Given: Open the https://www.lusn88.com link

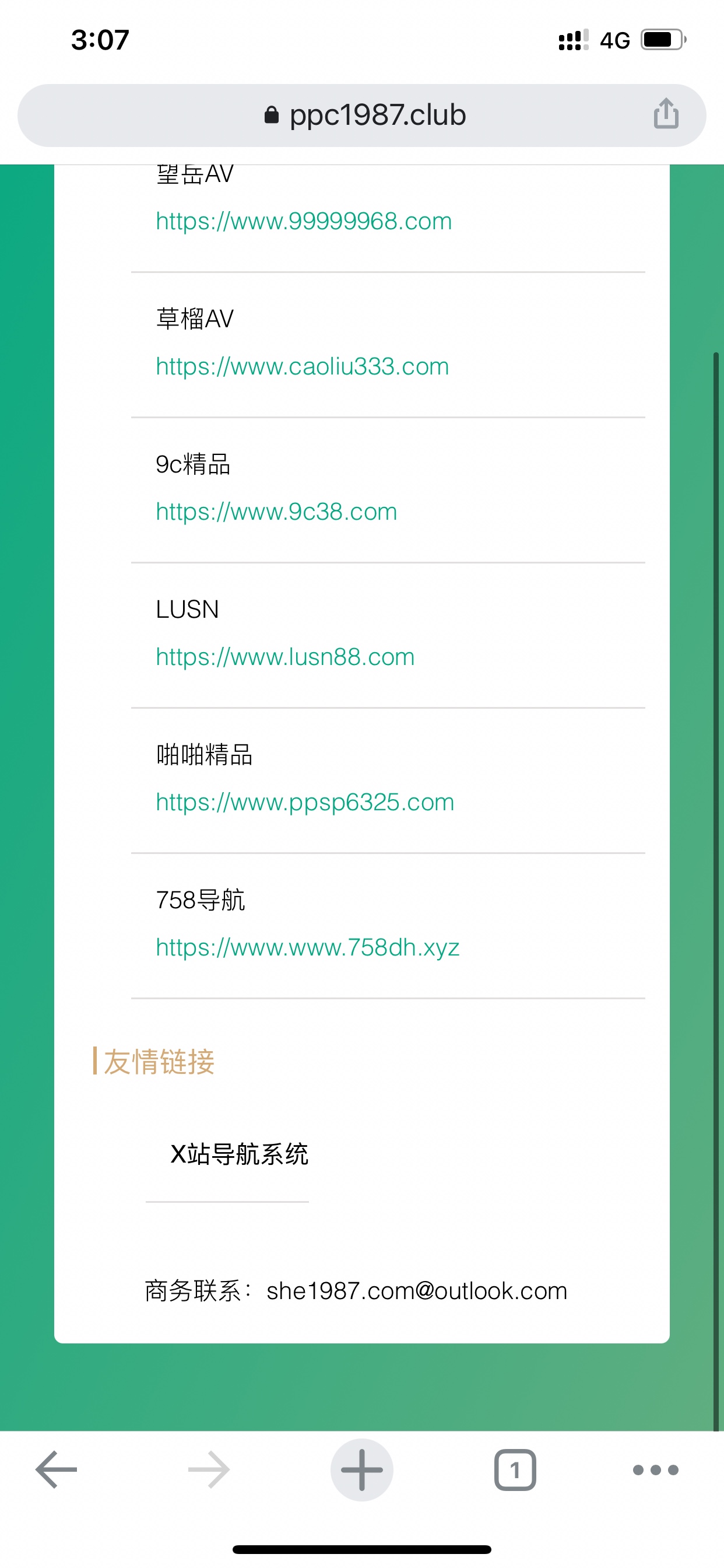Looking at the screenshot, I should (x=284, y=657).
